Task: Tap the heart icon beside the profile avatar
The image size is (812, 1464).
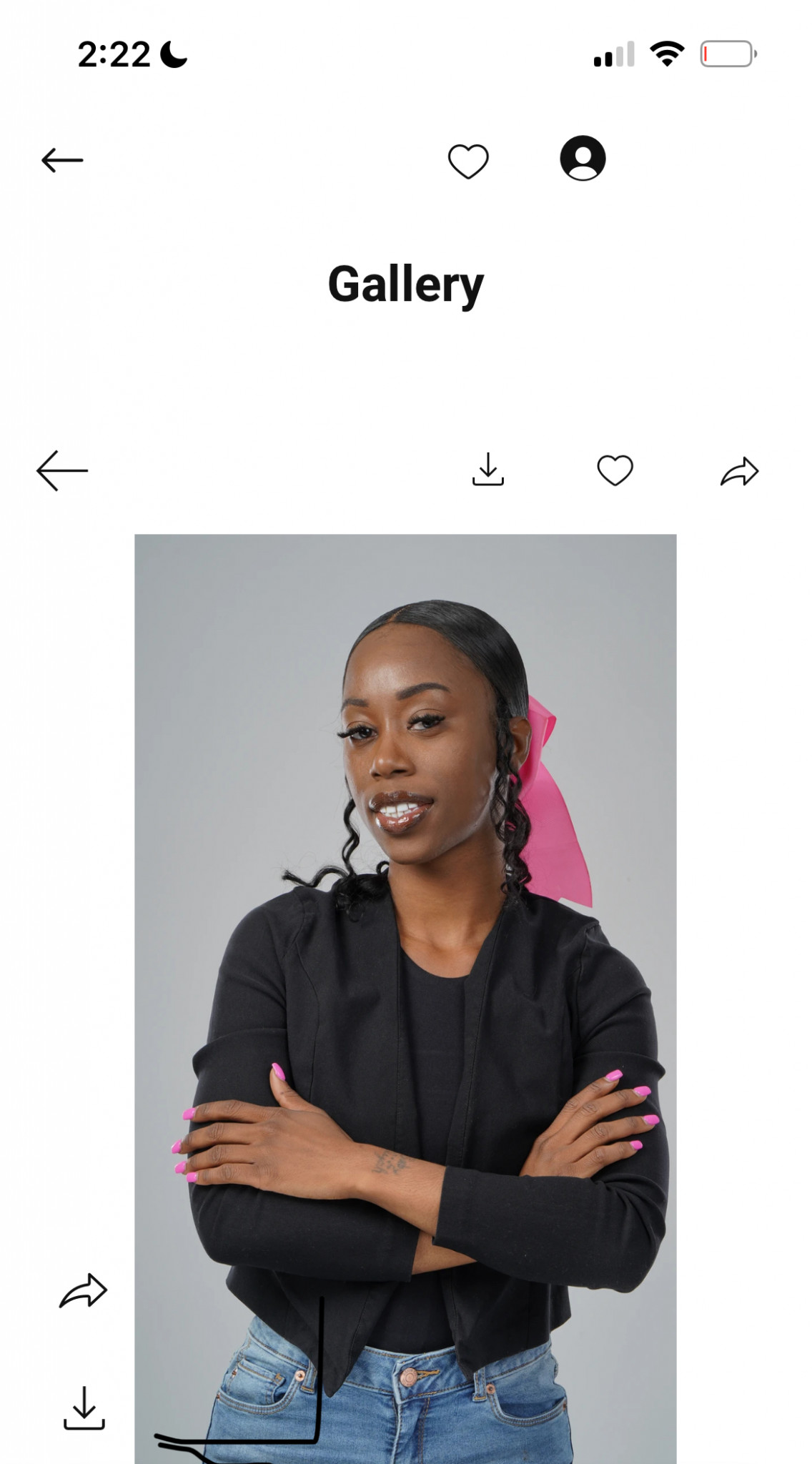Action: (468, 161)
